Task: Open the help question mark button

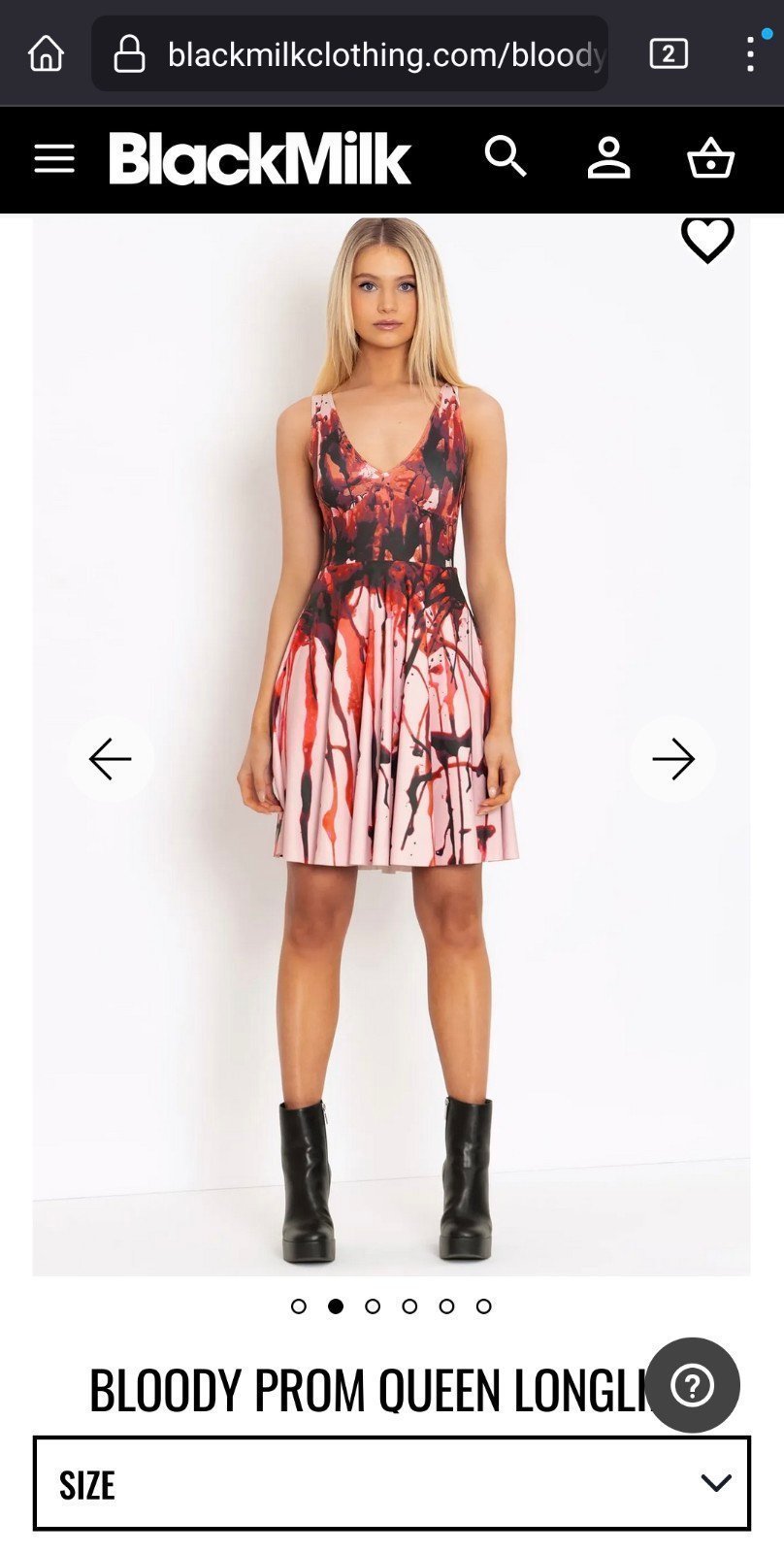Action: click(693, 1385)
